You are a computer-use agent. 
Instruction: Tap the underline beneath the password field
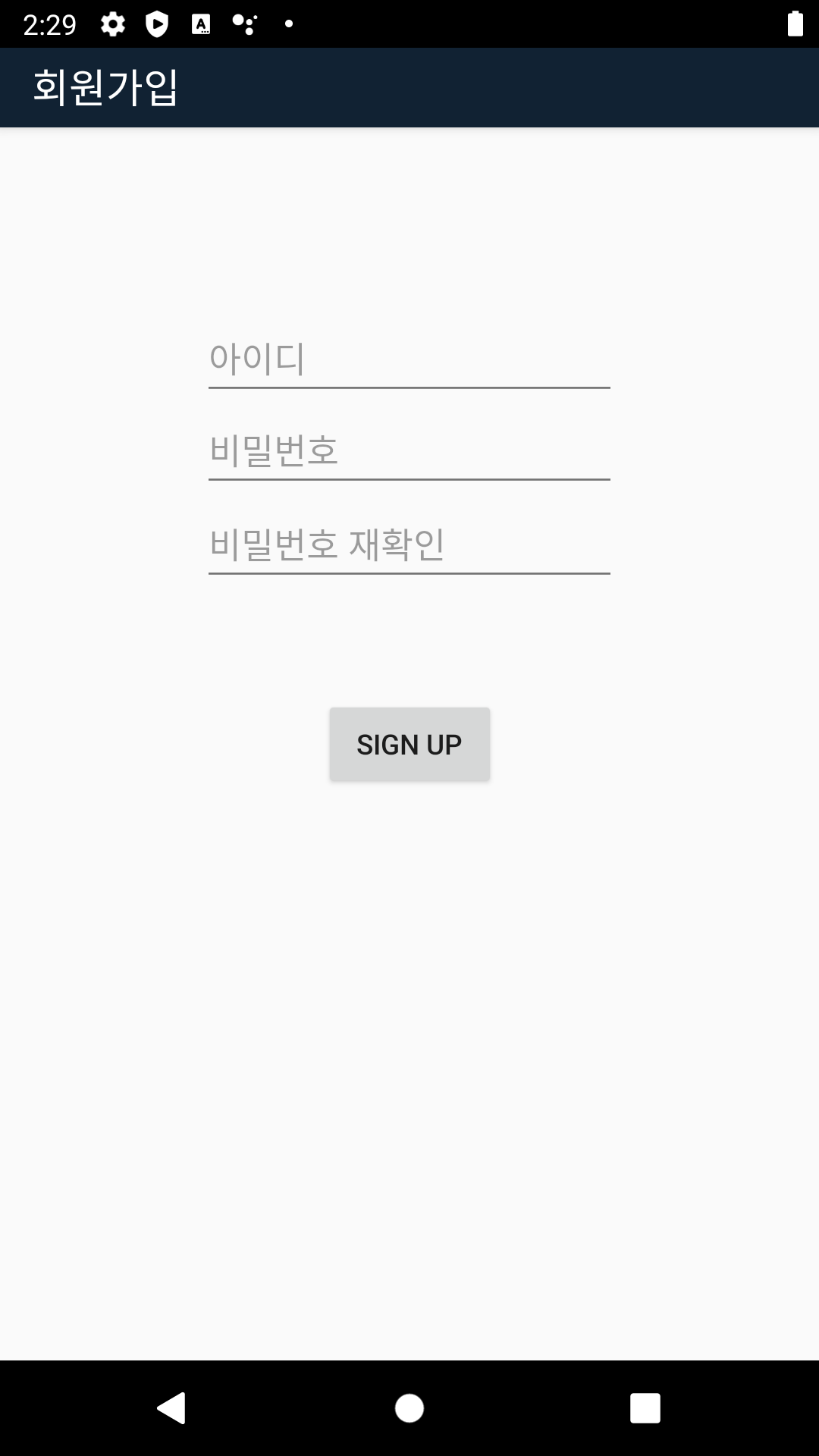[x=409, y=479]
